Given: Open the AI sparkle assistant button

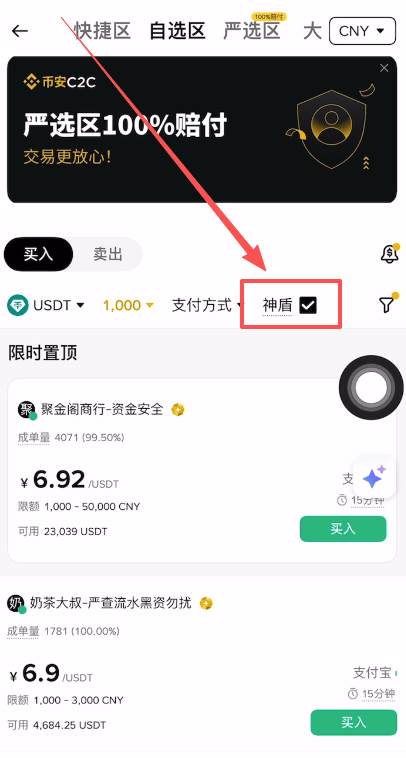Looking at the screenshot, I should [374, 478].
